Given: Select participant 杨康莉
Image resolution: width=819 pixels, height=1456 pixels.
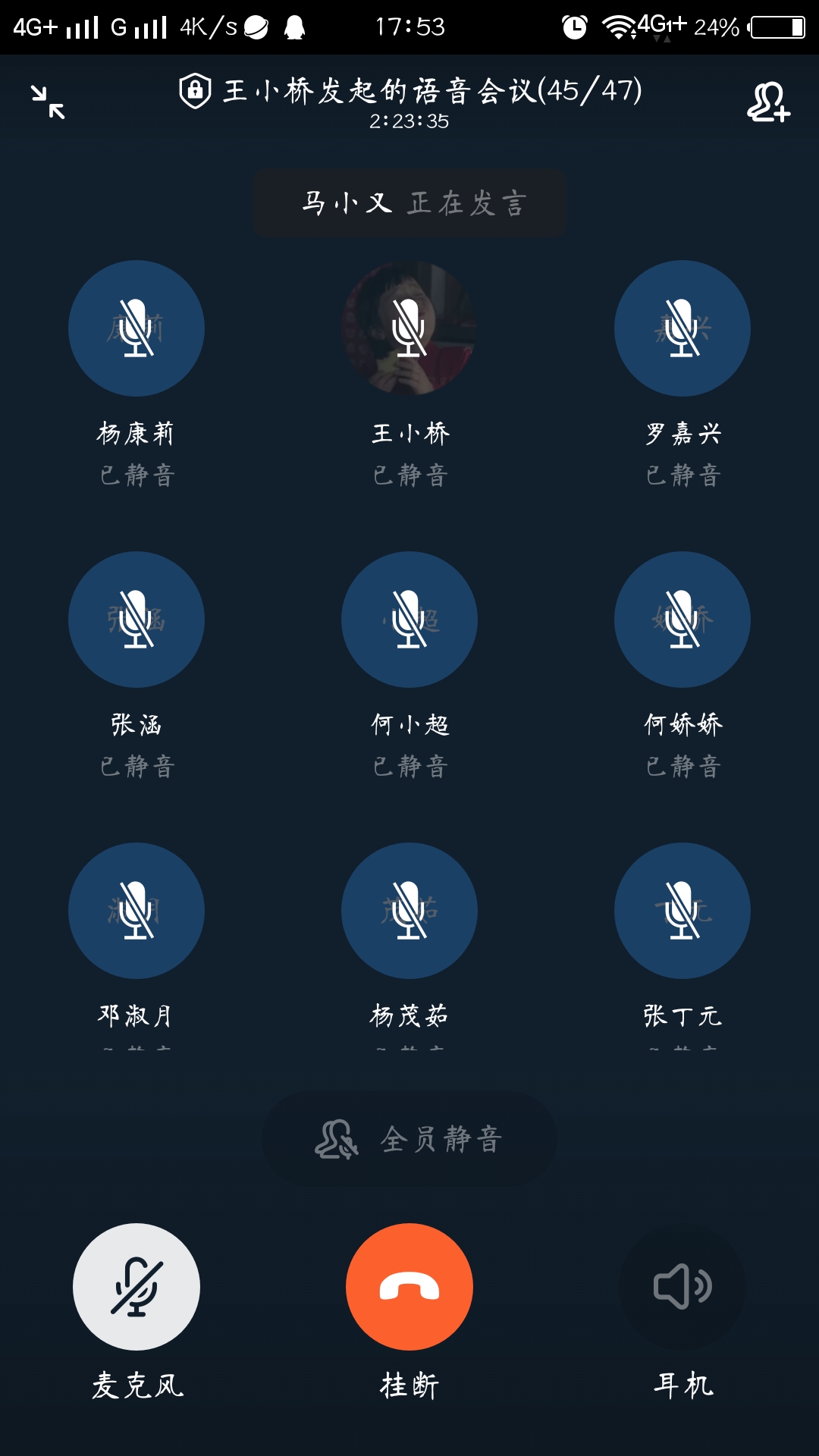Looking at the screenshot, I should click(136, 328).
